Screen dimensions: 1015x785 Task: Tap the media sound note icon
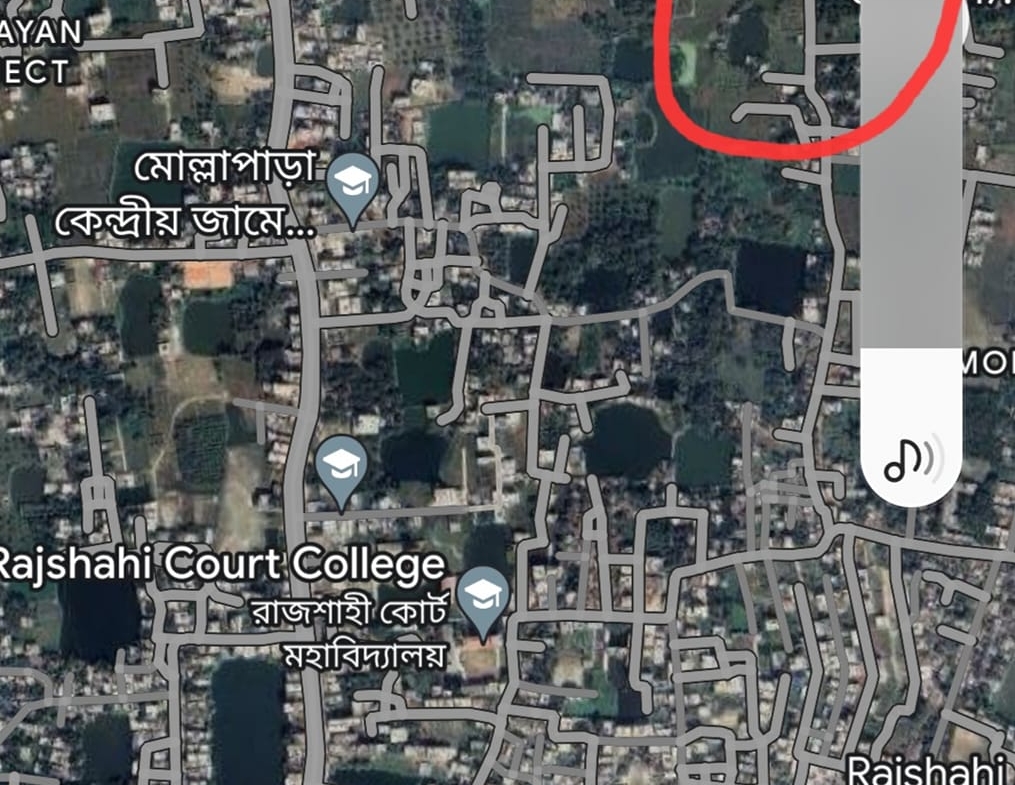pyautogui.click(x=911, y=460)
